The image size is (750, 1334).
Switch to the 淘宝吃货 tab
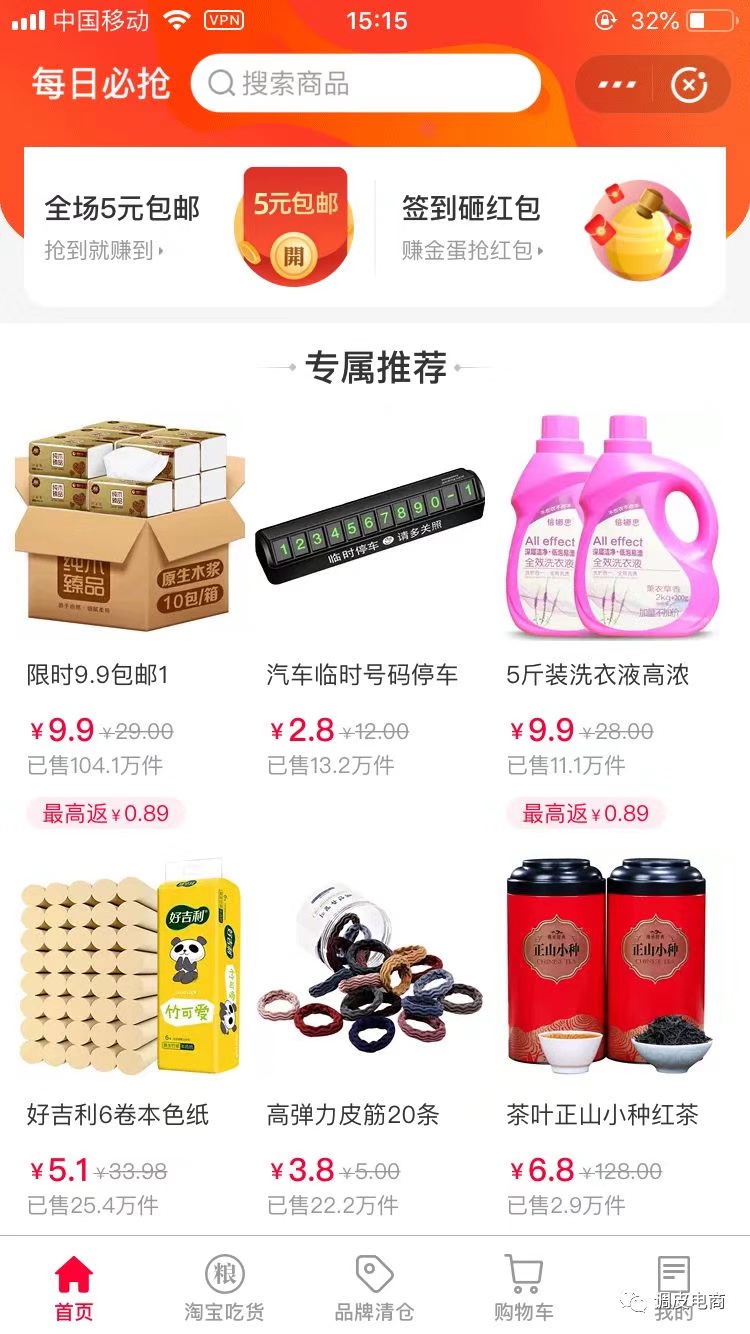pos(224,1288)
